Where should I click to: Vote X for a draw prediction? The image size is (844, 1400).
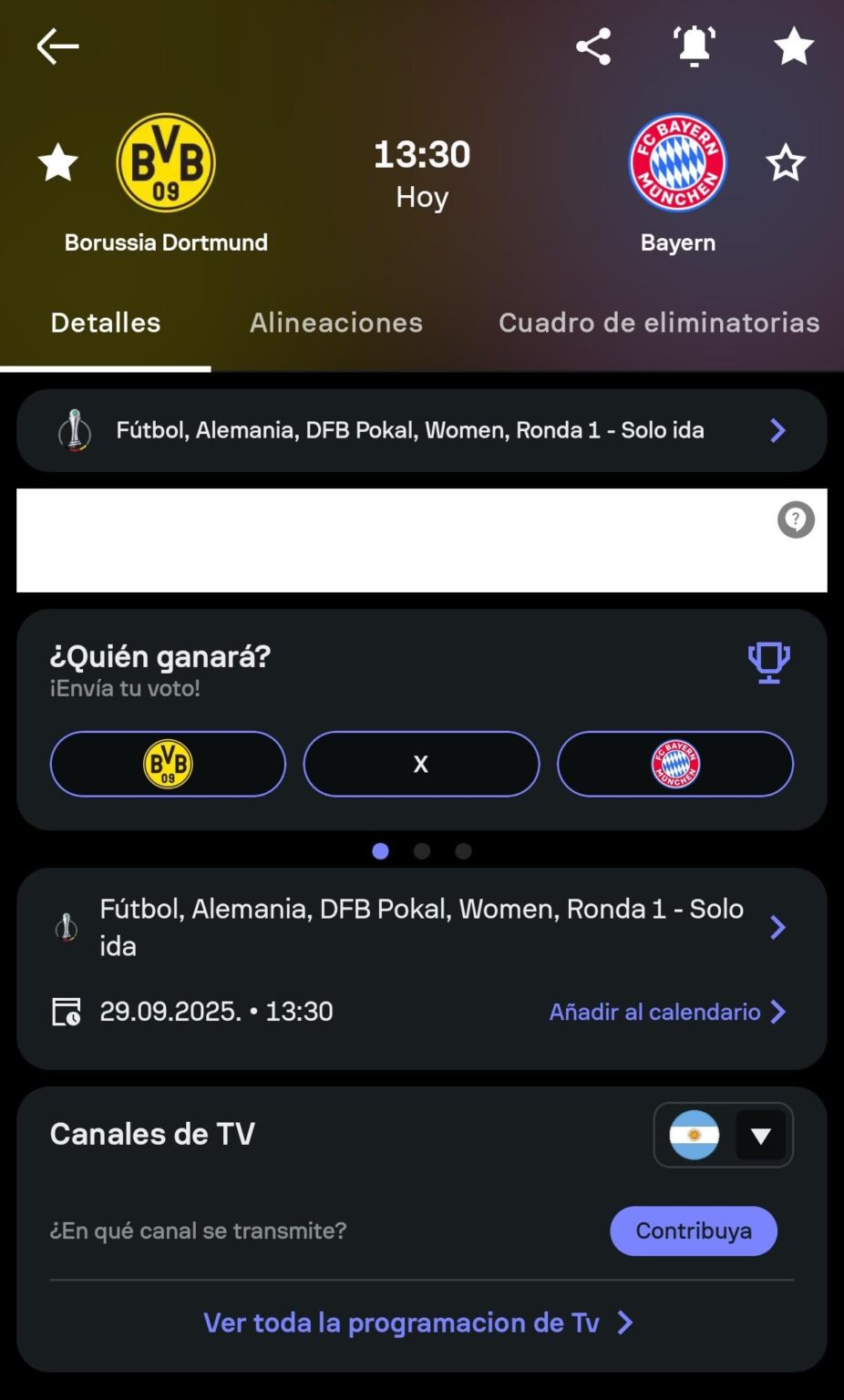pos(420,764)
